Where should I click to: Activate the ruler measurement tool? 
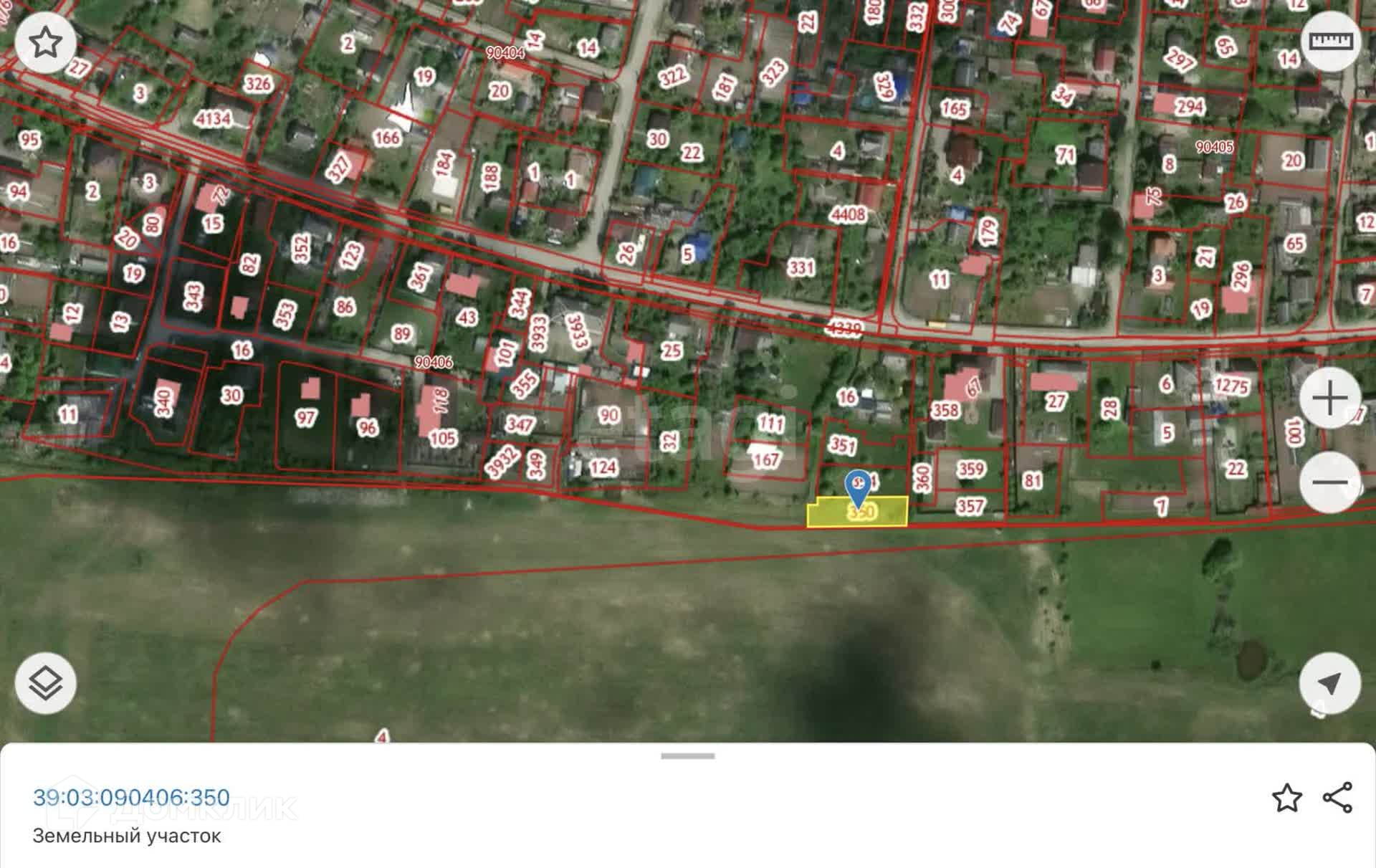[1330, 41]
